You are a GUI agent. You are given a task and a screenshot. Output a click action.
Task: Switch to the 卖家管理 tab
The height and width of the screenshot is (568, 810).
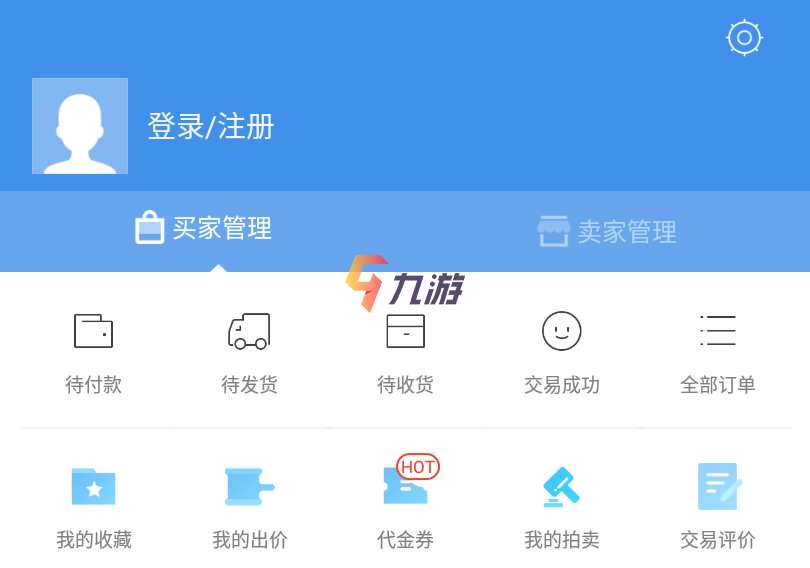[607, 231]
